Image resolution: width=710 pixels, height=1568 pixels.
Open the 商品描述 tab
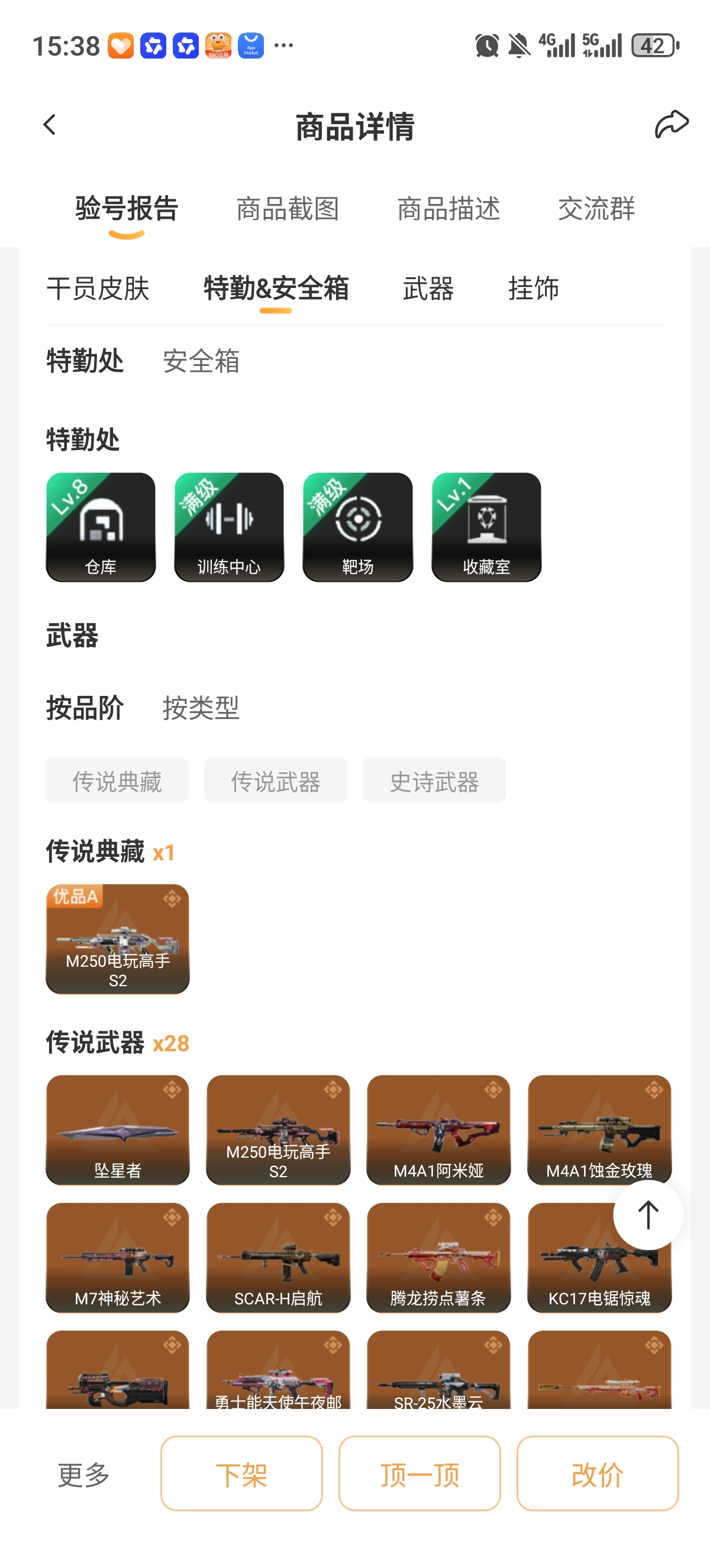(x=448, y=209)
